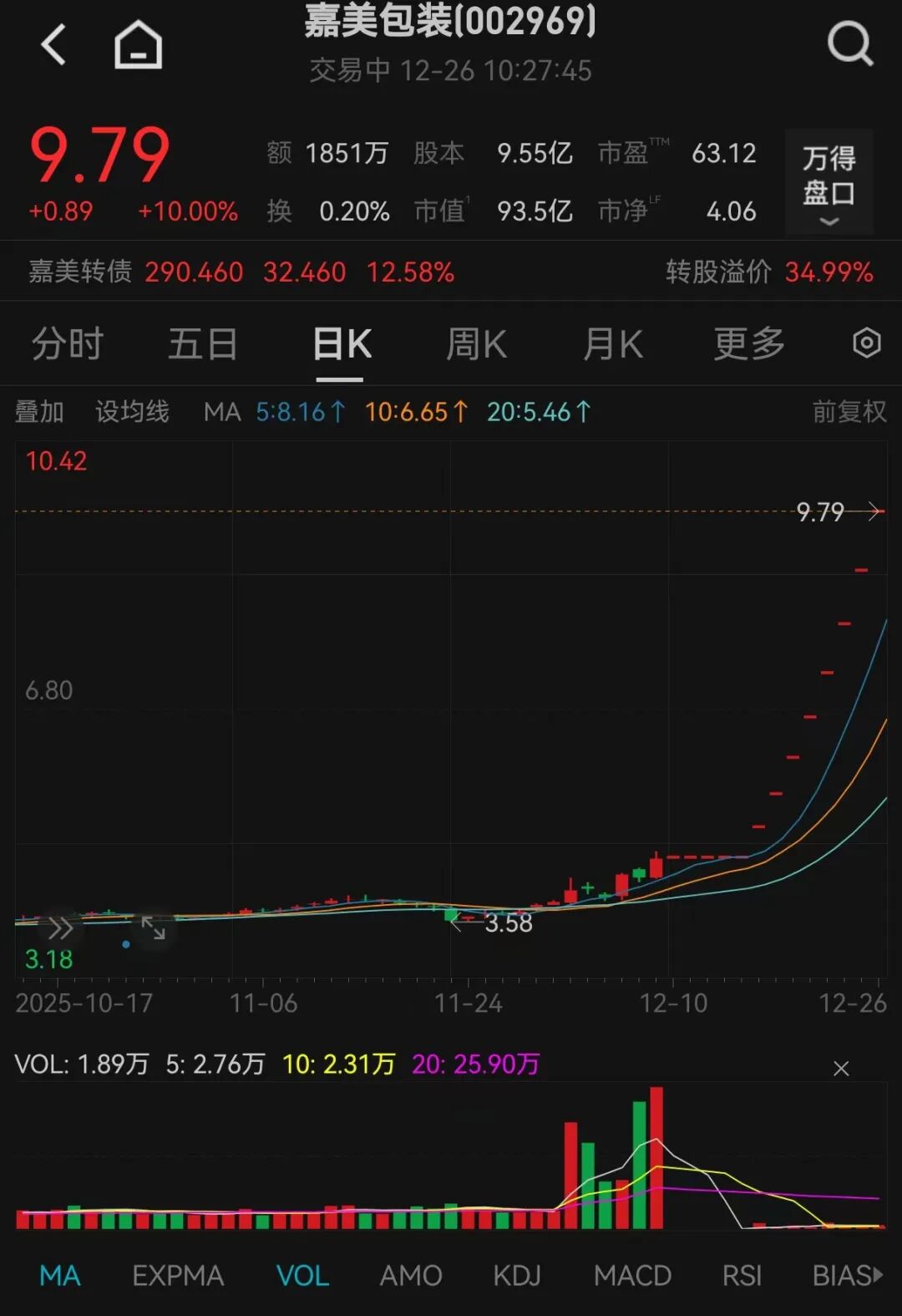The height and width of the screenshot is (1316, 902).
Task: Open chart settings hexagon icon
Action: pyautogui.click(x=866, y=343)
